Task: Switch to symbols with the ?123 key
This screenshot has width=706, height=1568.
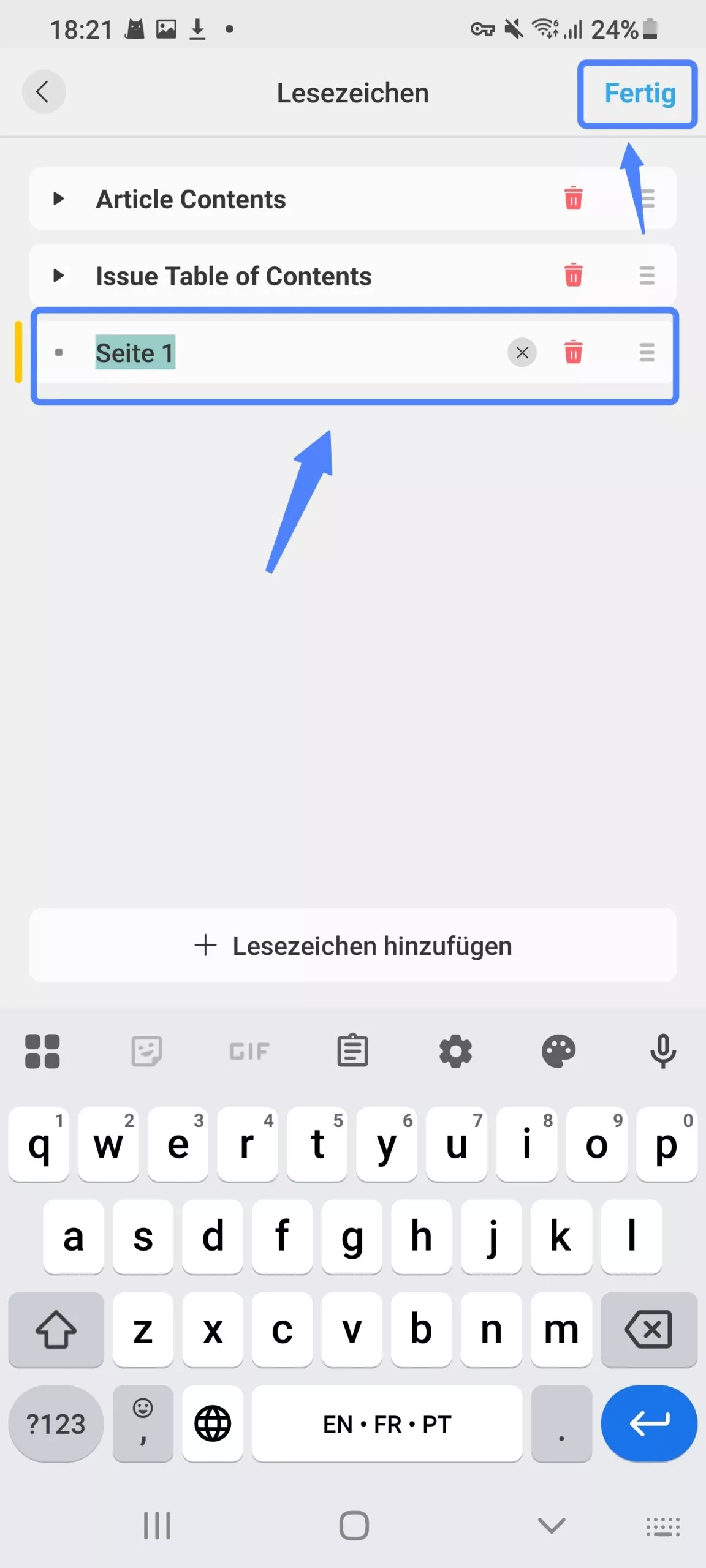Action: click(55, 1425)
